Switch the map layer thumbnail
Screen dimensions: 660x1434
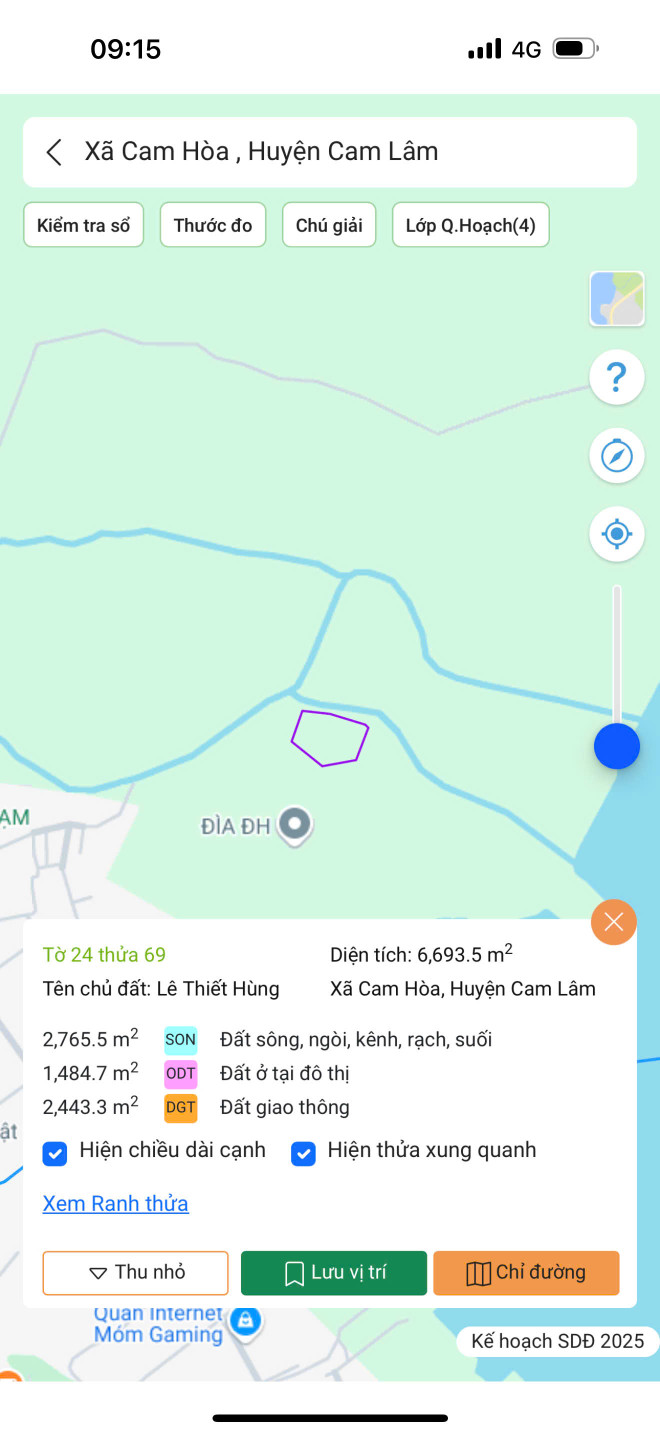tap(617, 299)
